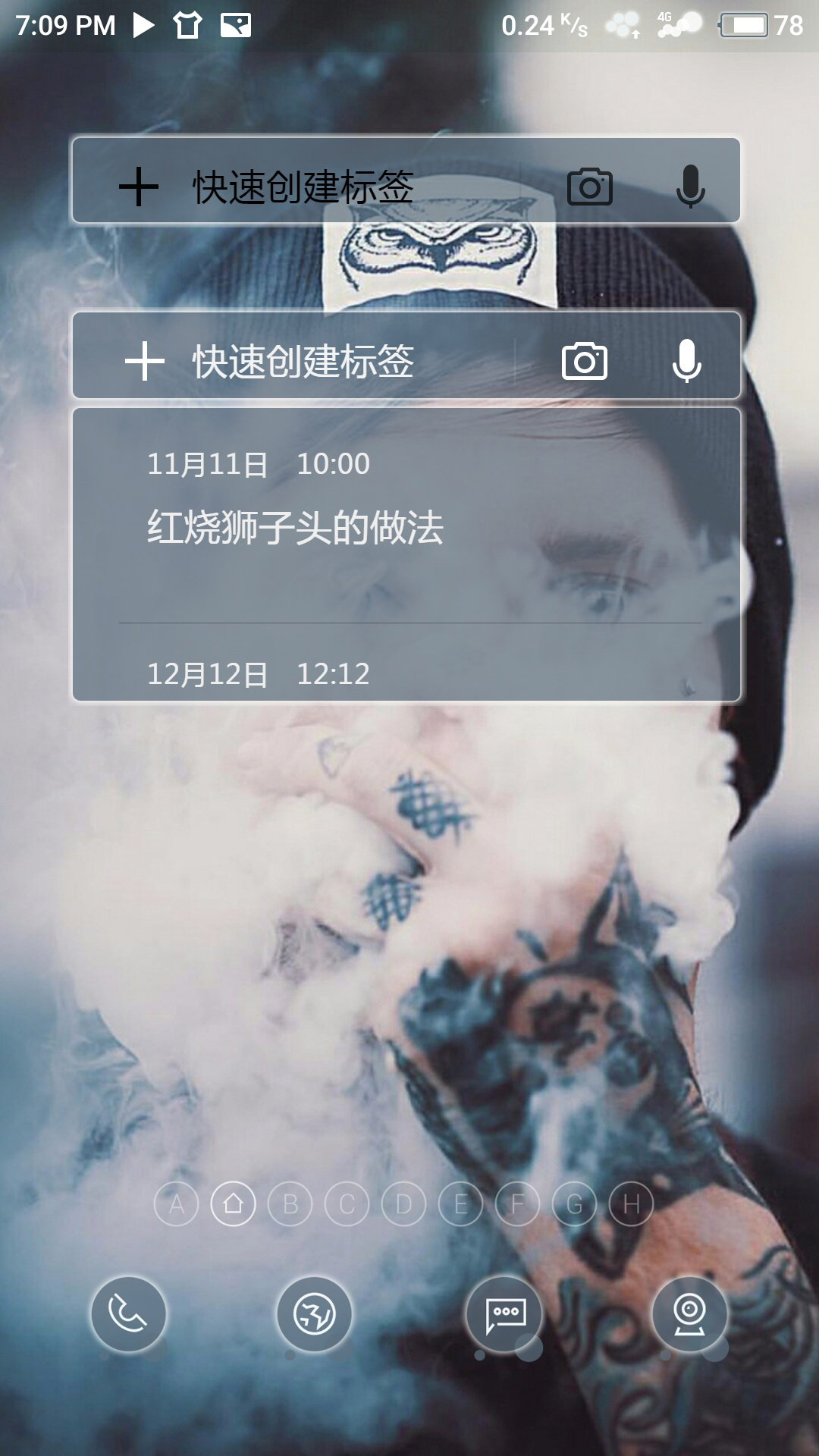Jump to page A indicator
819x1456 pixels.
point(176,1204)
